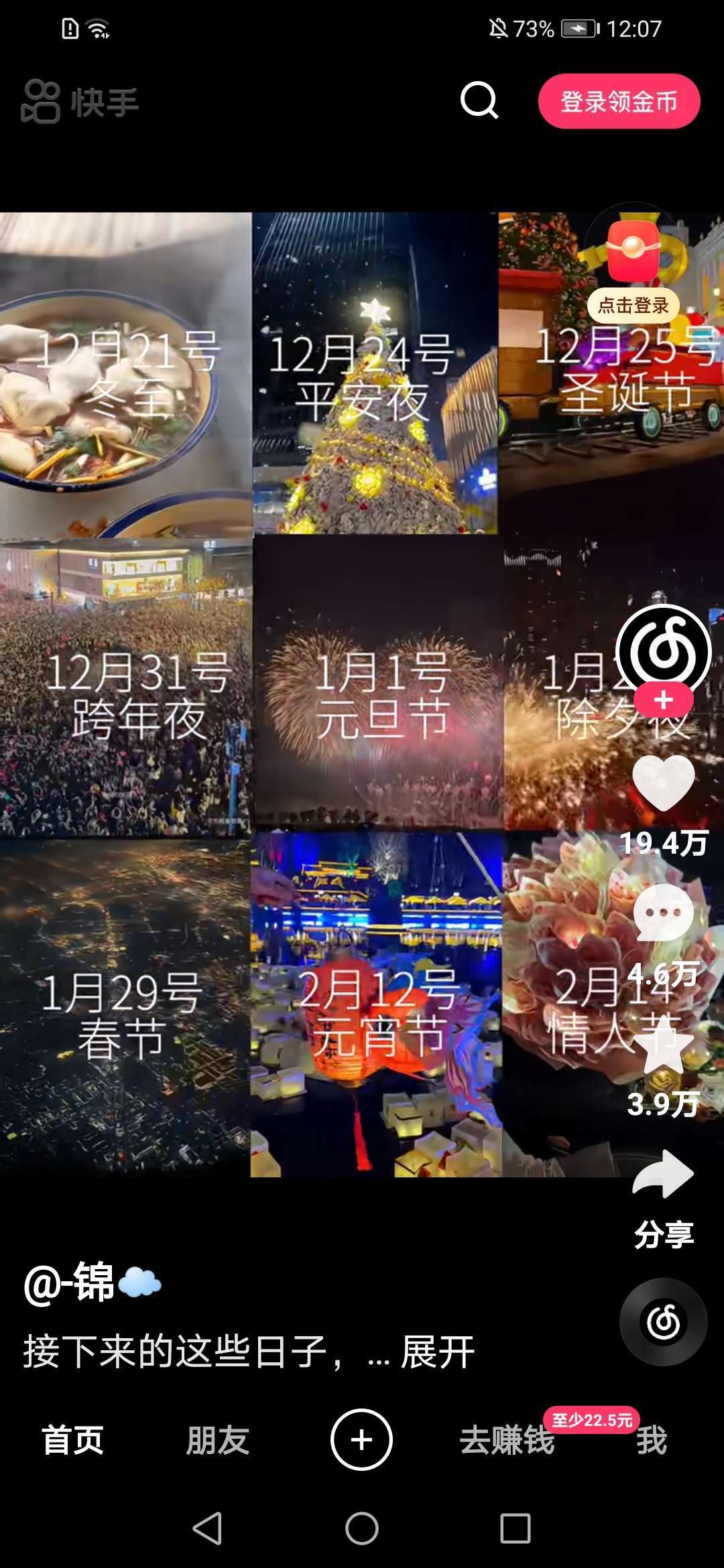The width and height of the screenshot is (724, 1568).
Task: Expand the caption with 展开
Action: pyautogui.click(x=438, y=1352)
